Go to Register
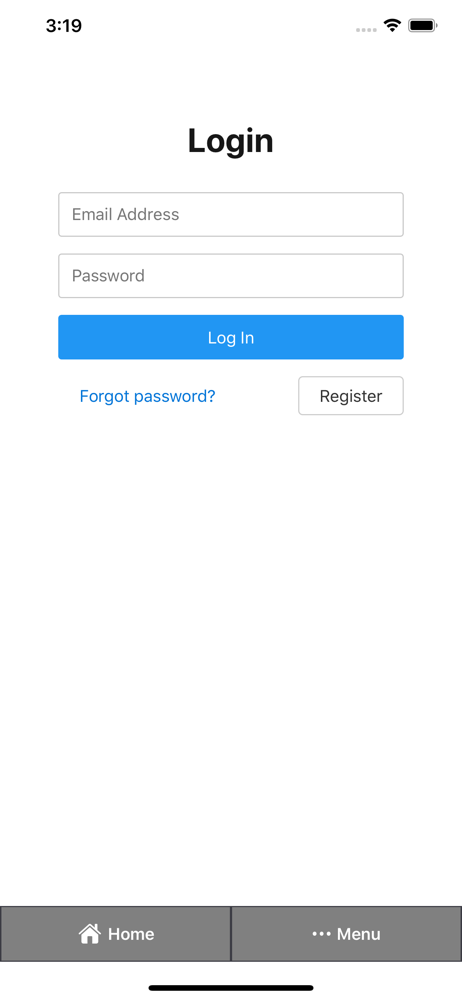The height and width of the screenshot is (1000, 462). [x=351, y=396]
